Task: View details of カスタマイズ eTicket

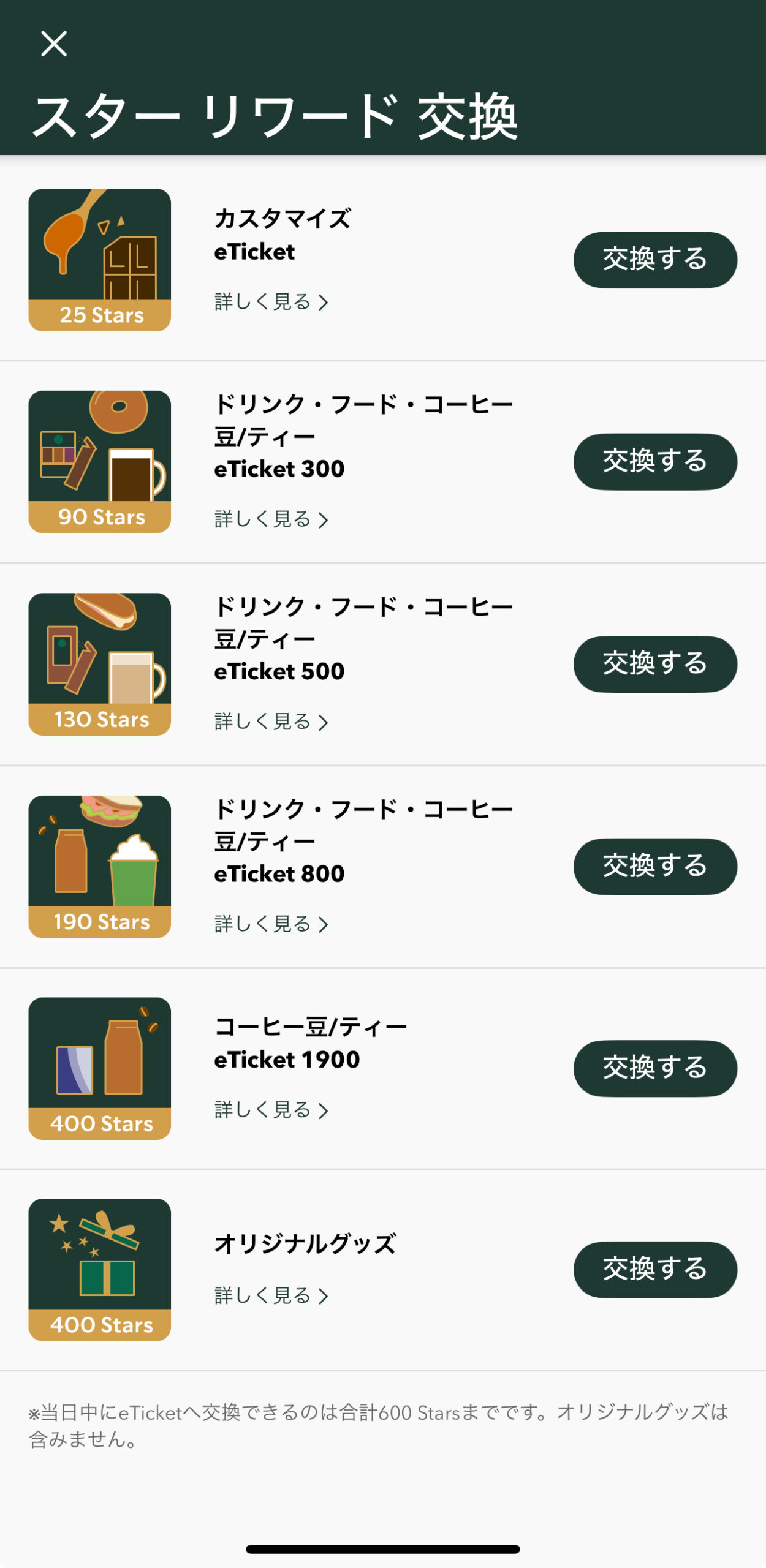Action: (x=271, y=302)
